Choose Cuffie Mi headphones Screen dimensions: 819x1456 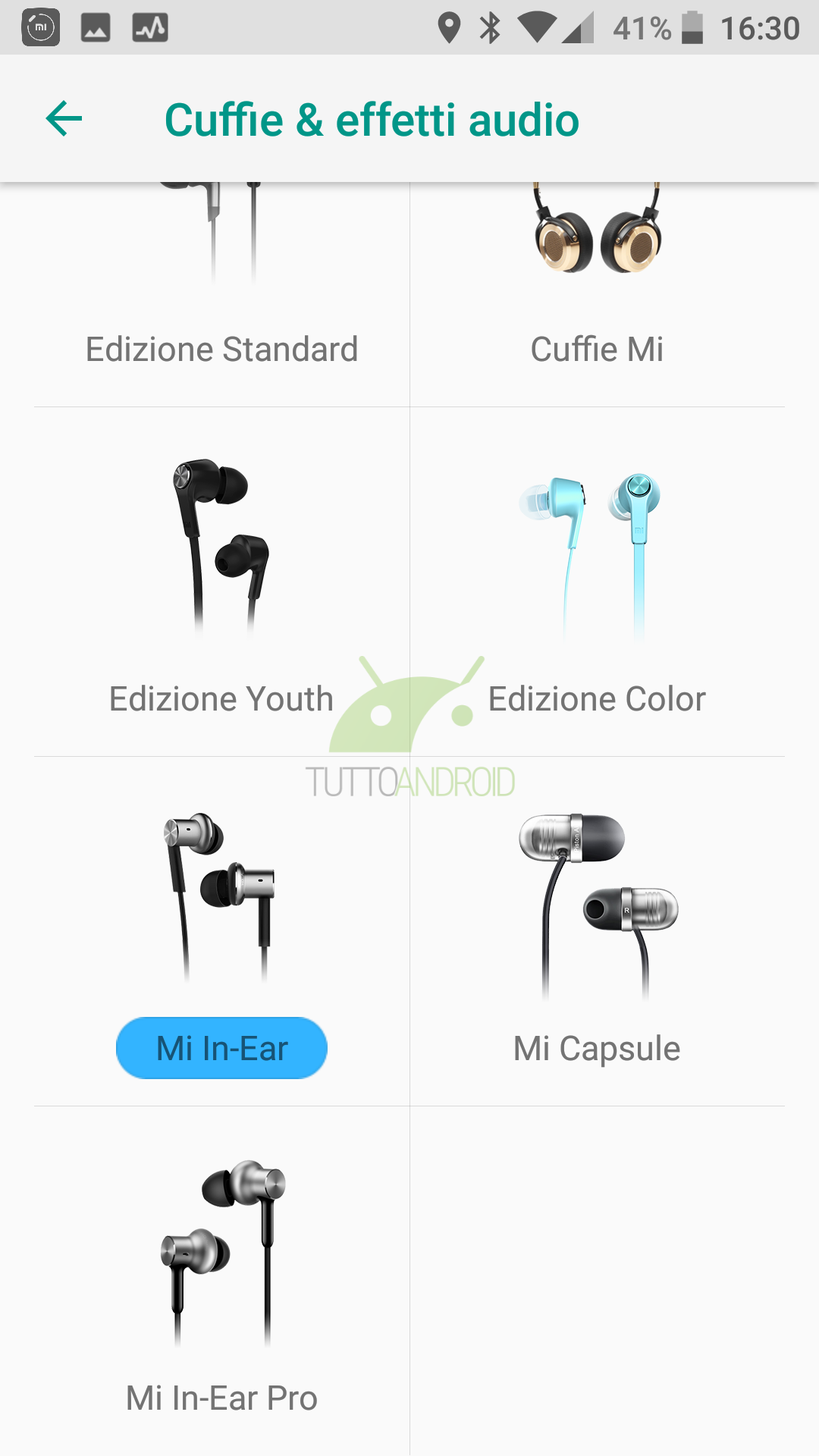point(598,294)
